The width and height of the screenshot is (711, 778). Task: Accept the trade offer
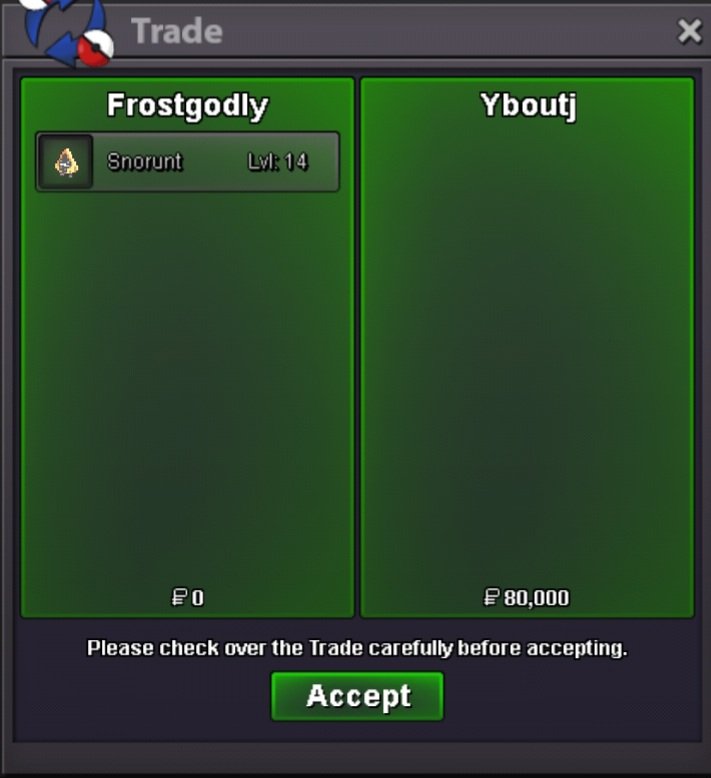tap(357, 696)
